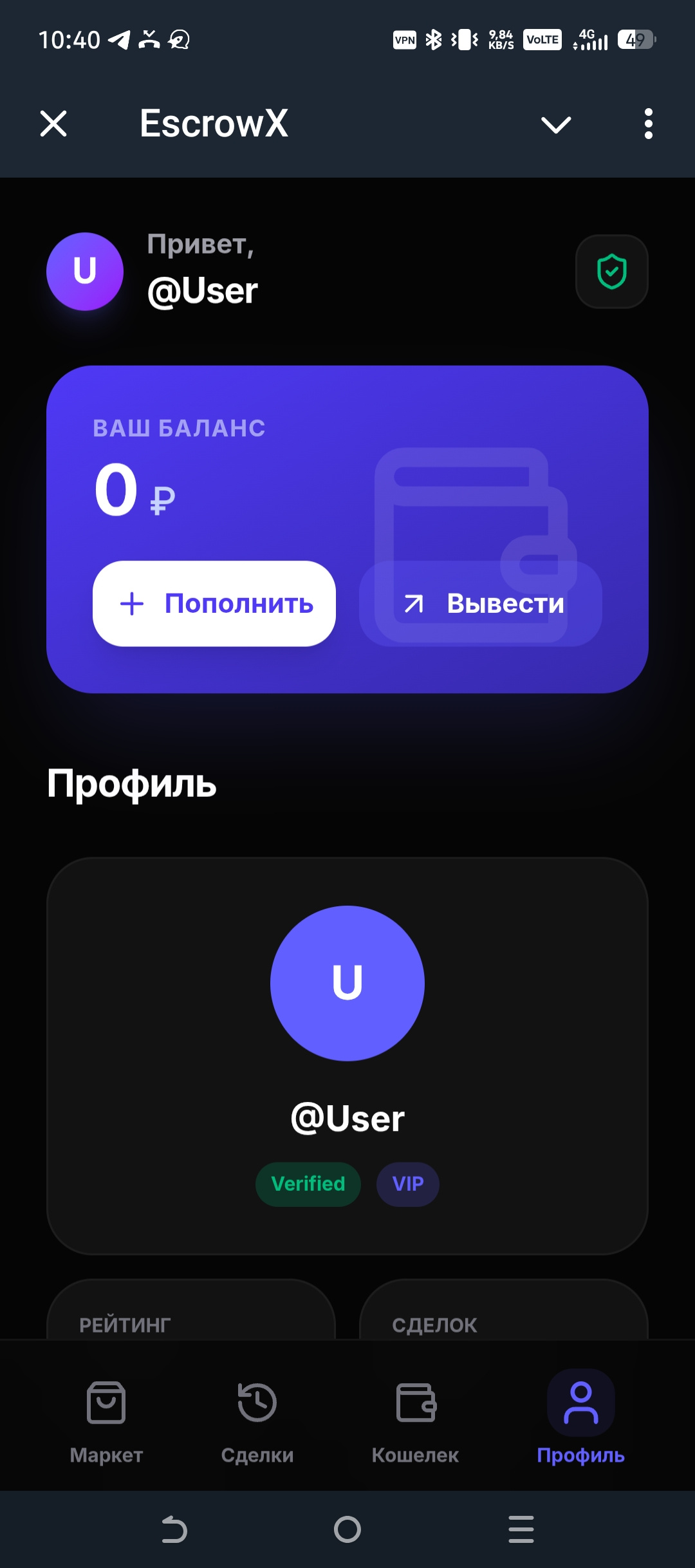695x1568 pixels.
Task: Open the three-dot overflow menu
Action: pyautogui.click(x=648, y=124)
